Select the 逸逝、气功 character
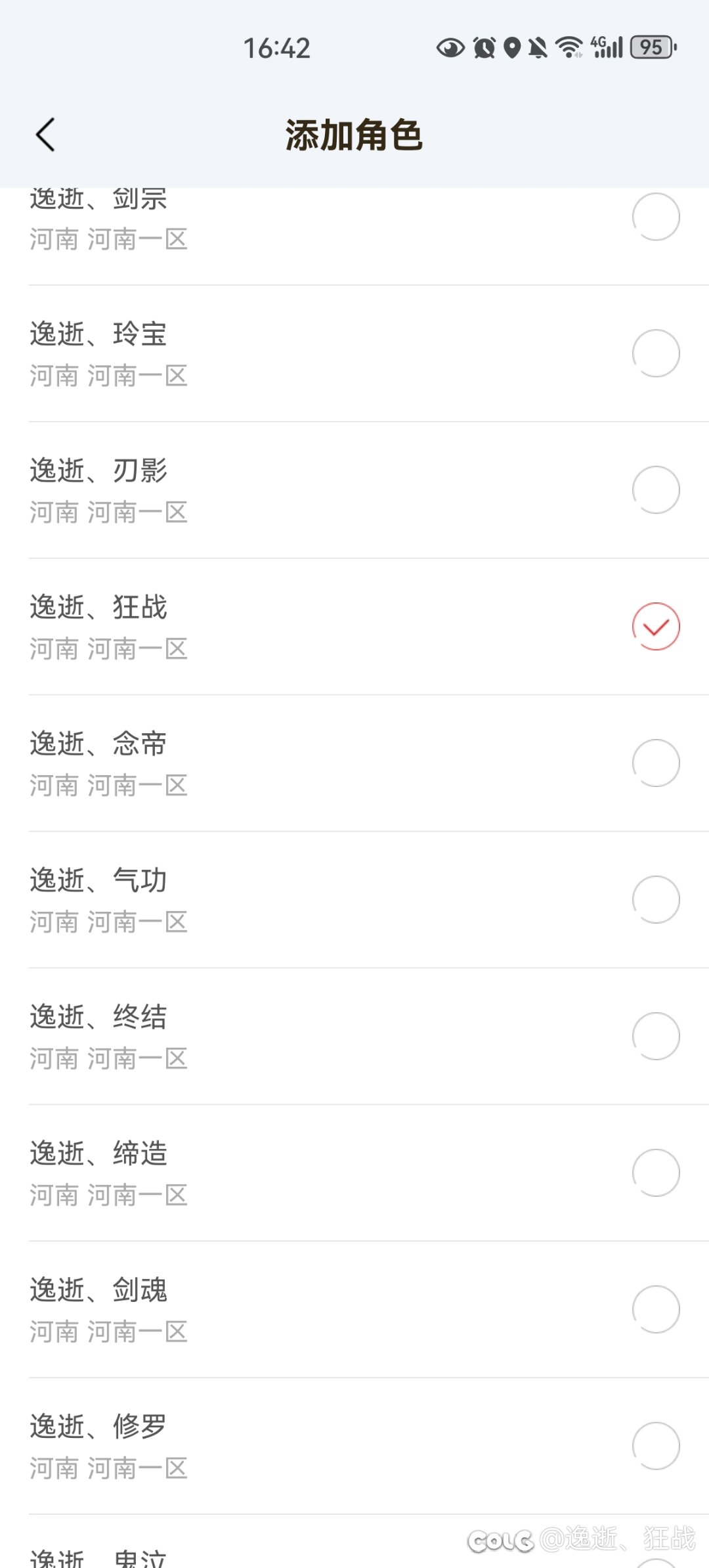The image size is (709, 1568). (655, 900)
